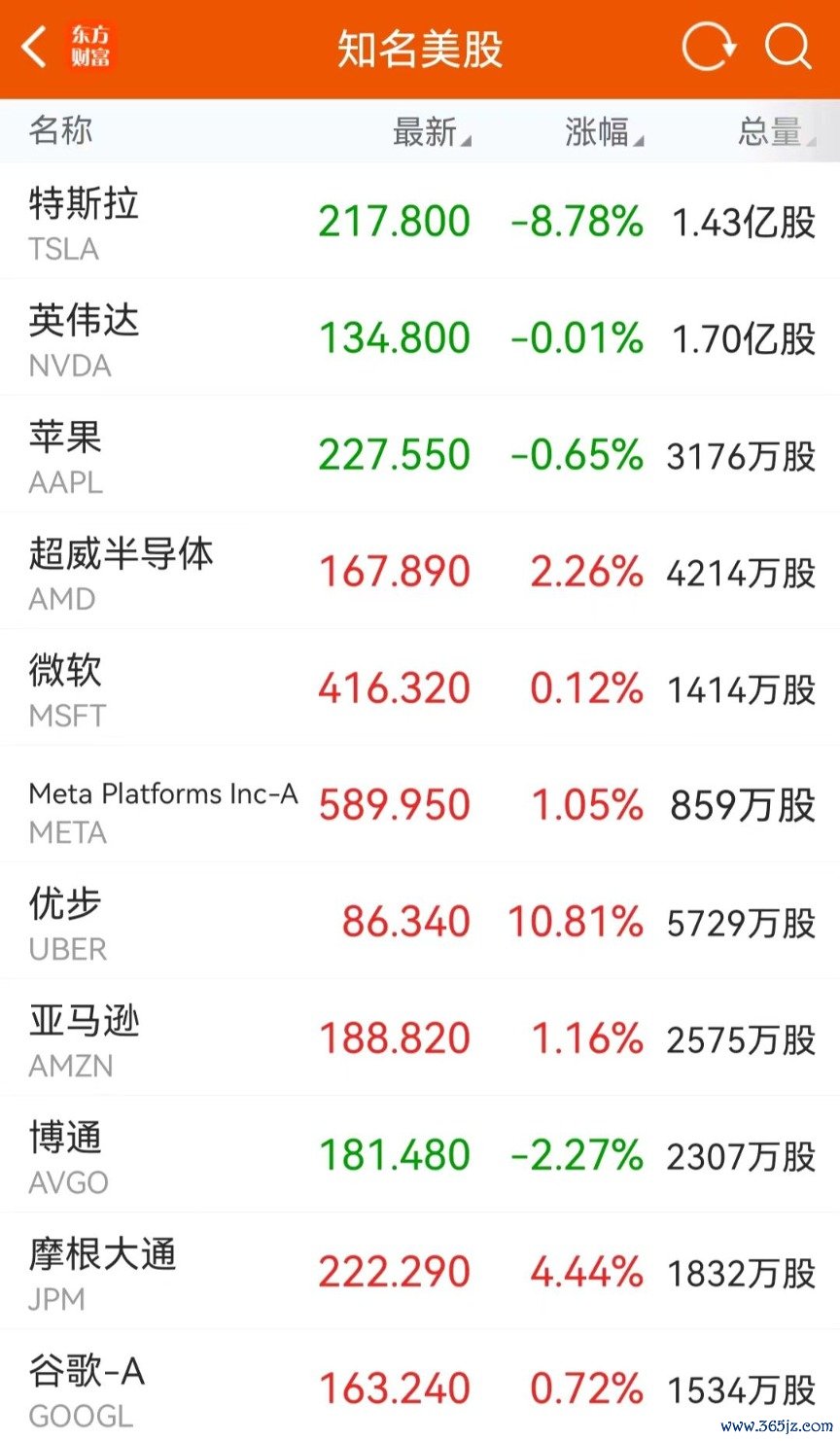Open 摩根大通 JPM quote
The width and height of the screenshot is (840, 1441).
click(420, 1271)
